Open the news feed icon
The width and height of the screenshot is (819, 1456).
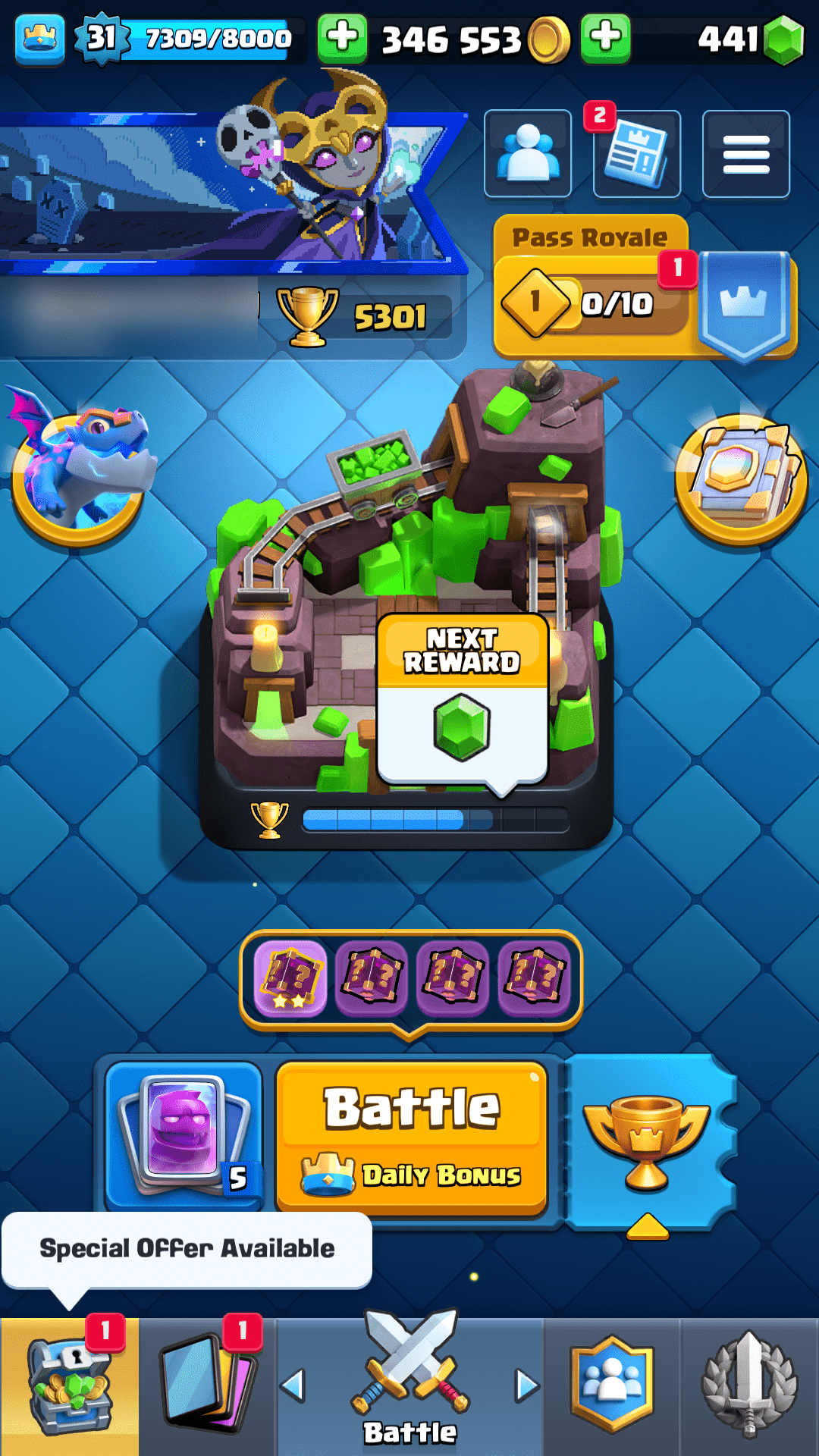tap(637, 154)
